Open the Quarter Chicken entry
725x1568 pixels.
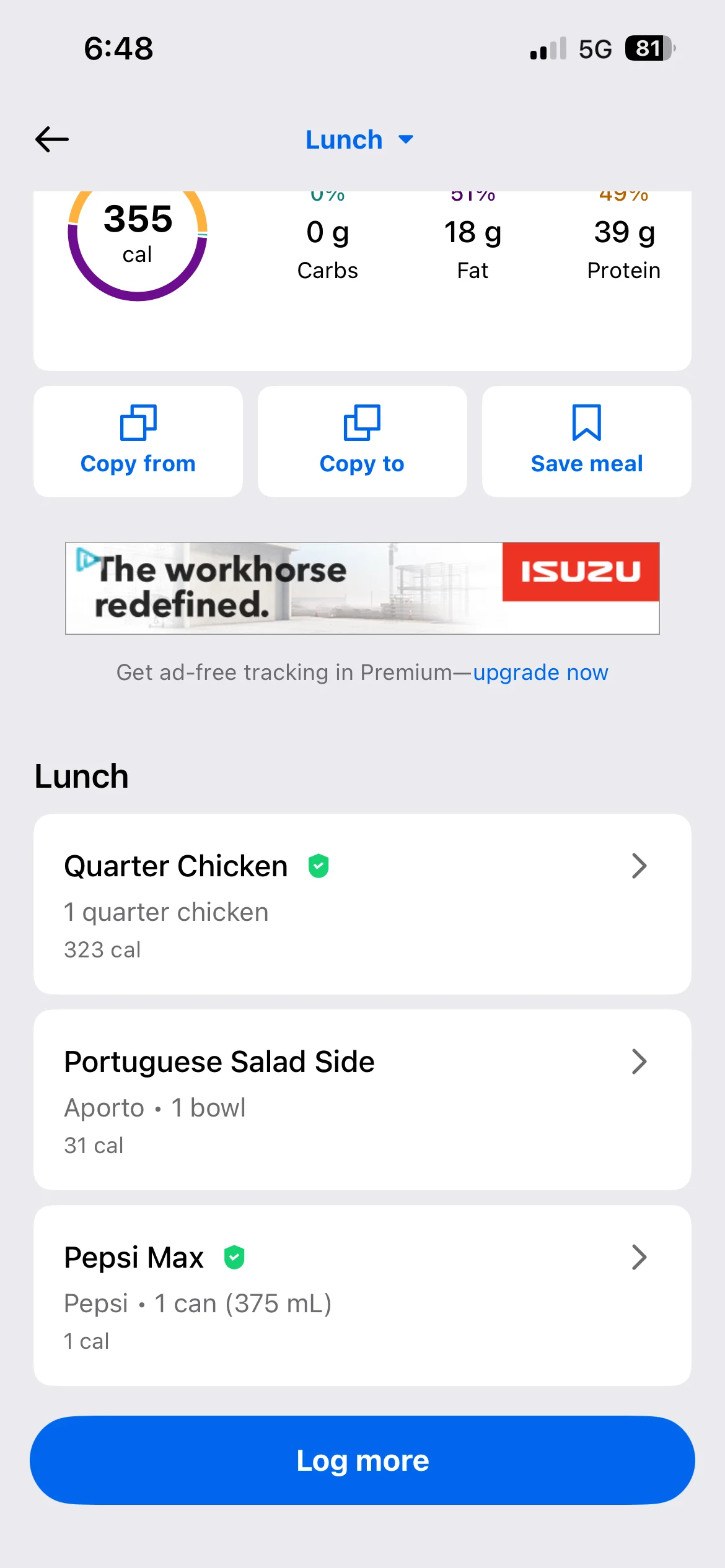[x=362, y=904]
